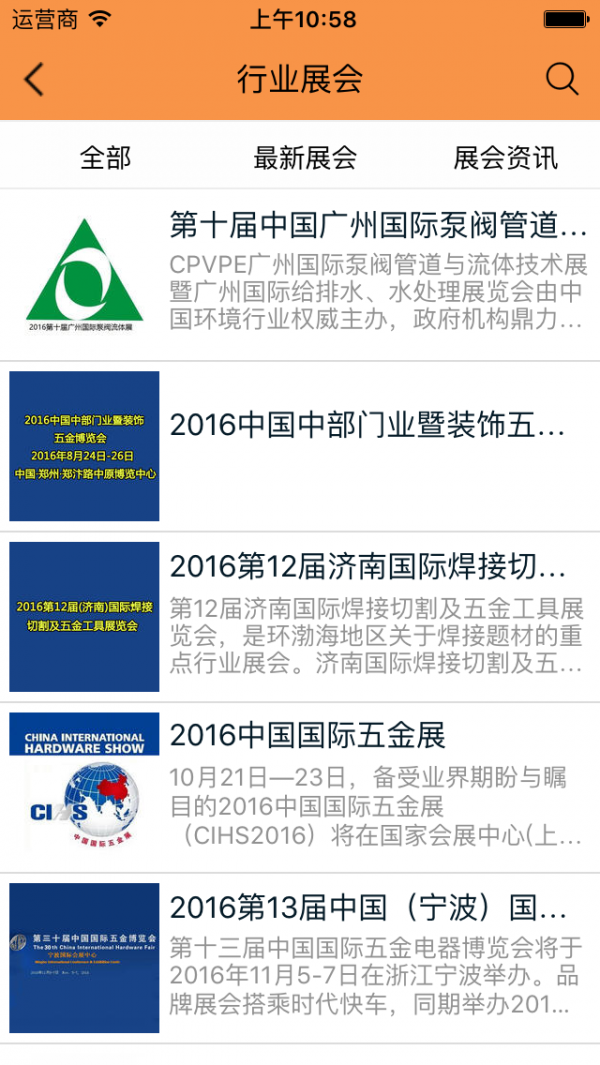Screen dimensions: 600x1065
Task: Switch to the 全部 tab
Action: point(105,158)
